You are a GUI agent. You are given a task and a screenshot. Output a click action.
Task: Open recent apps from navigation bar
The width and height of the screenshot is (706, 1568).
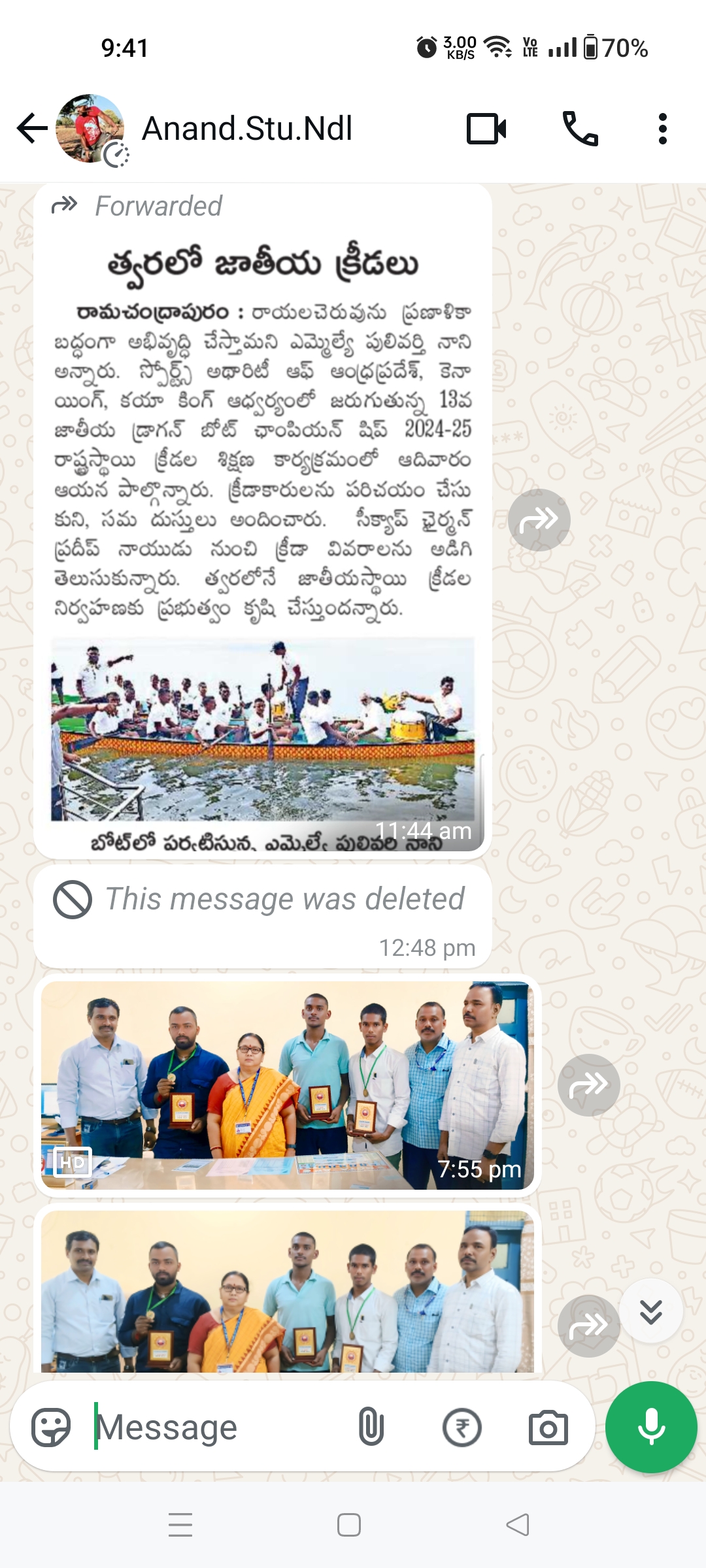[x=180, y=1525]
